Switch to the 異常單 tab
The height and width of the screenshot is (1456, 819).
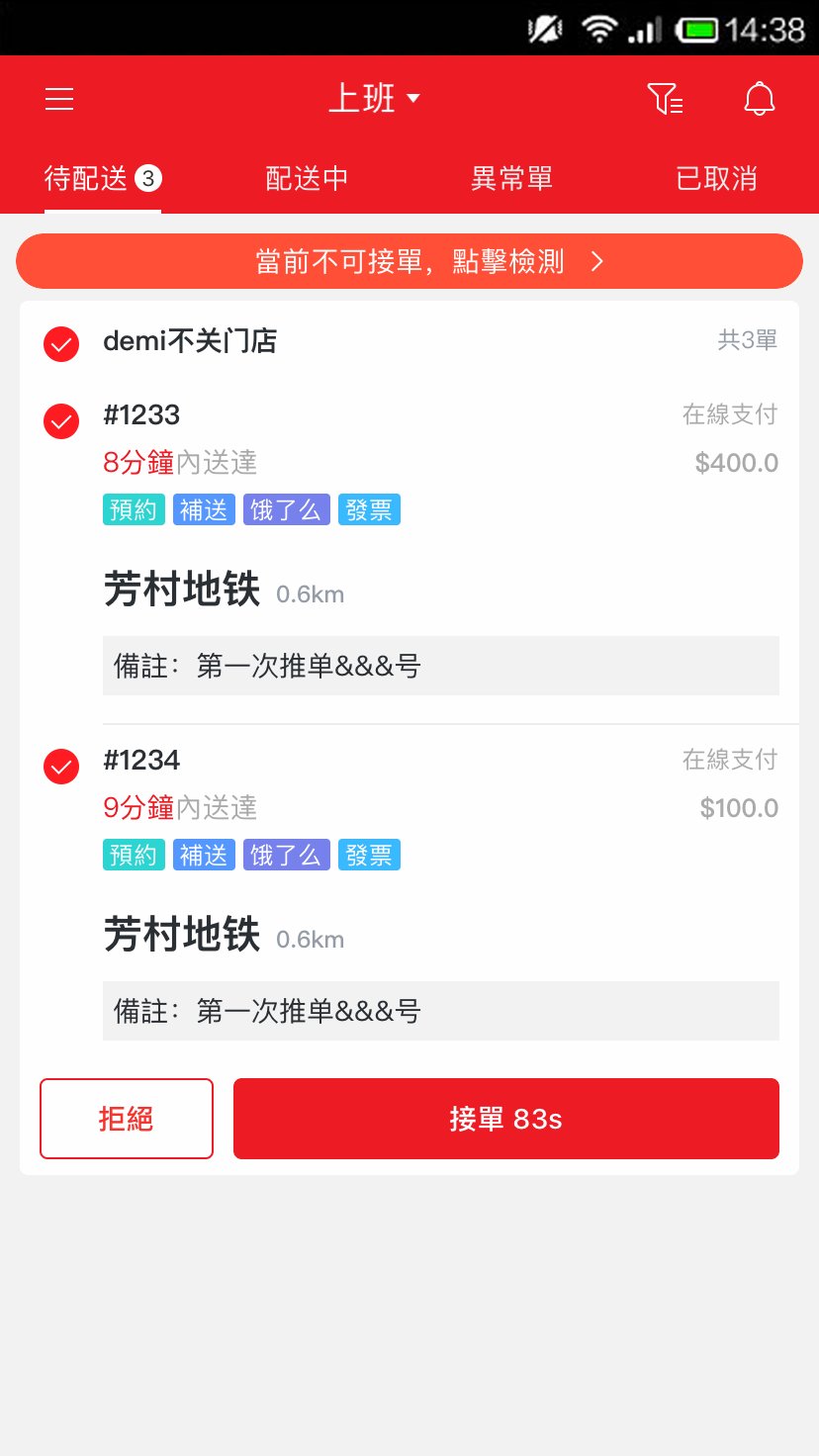511,179
